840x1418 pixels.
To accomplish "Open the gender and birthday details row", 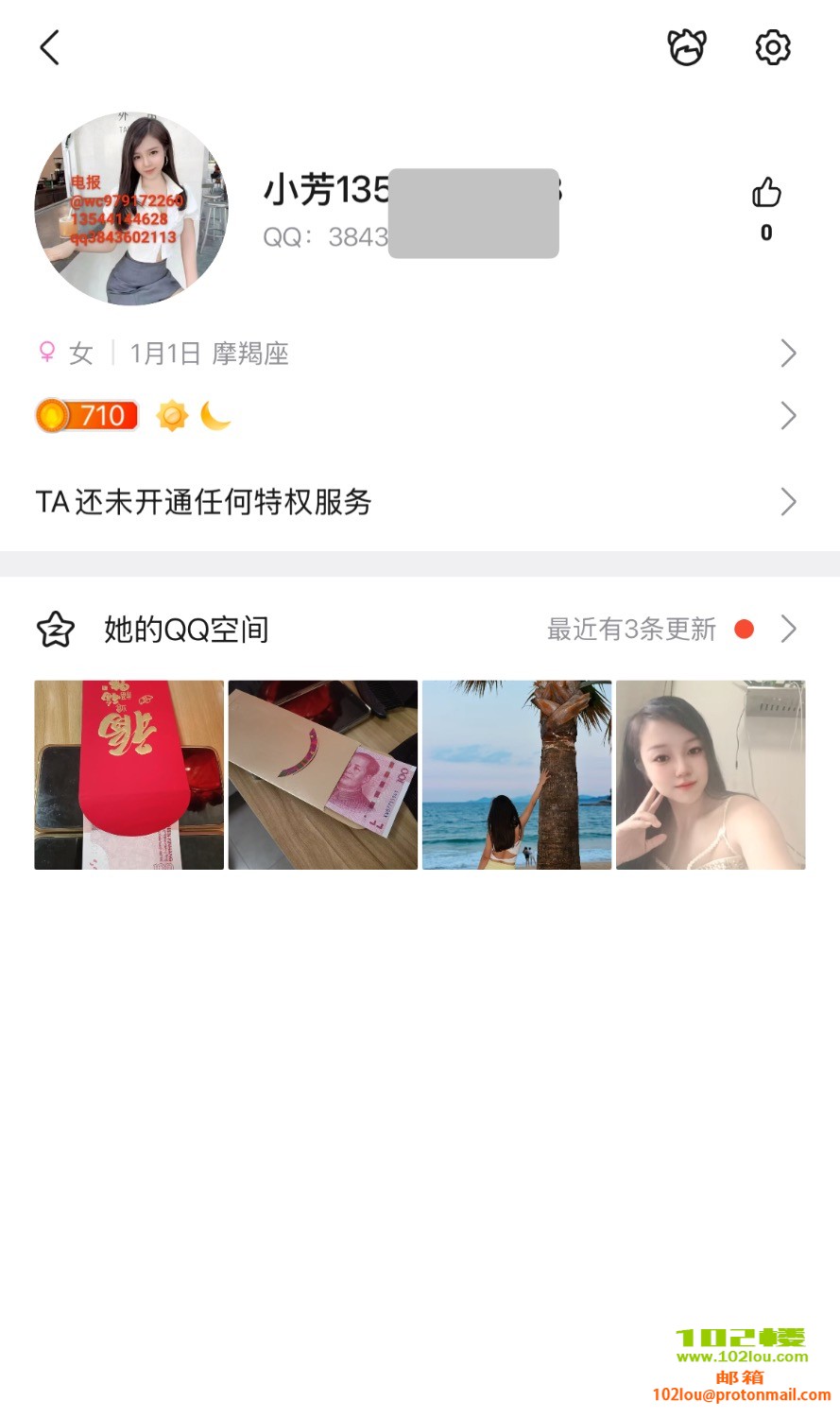I will pyautogui.click(x=416, y=354).
